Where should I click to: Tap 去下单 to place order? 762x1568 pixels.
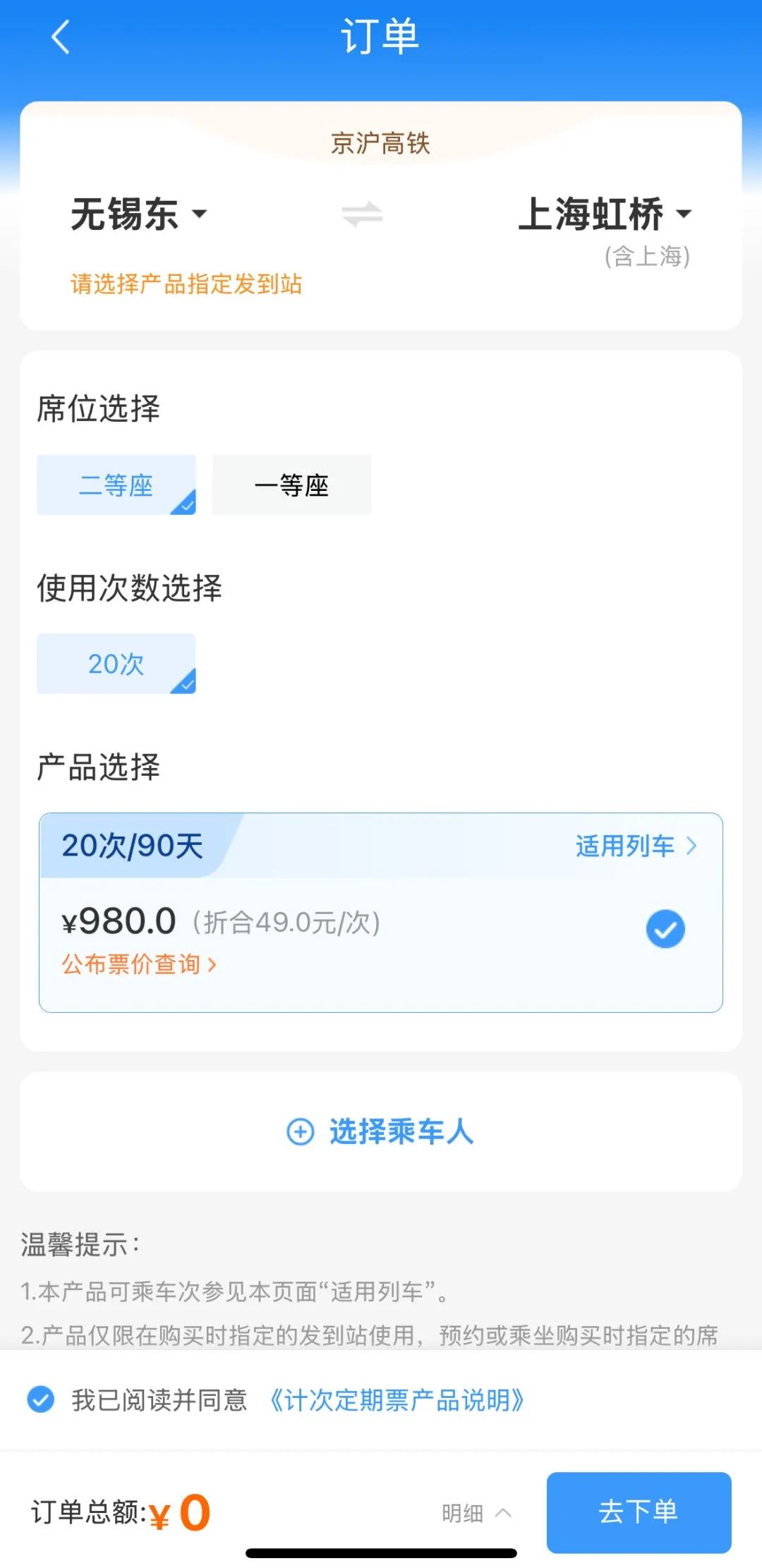pos(639,1512)
